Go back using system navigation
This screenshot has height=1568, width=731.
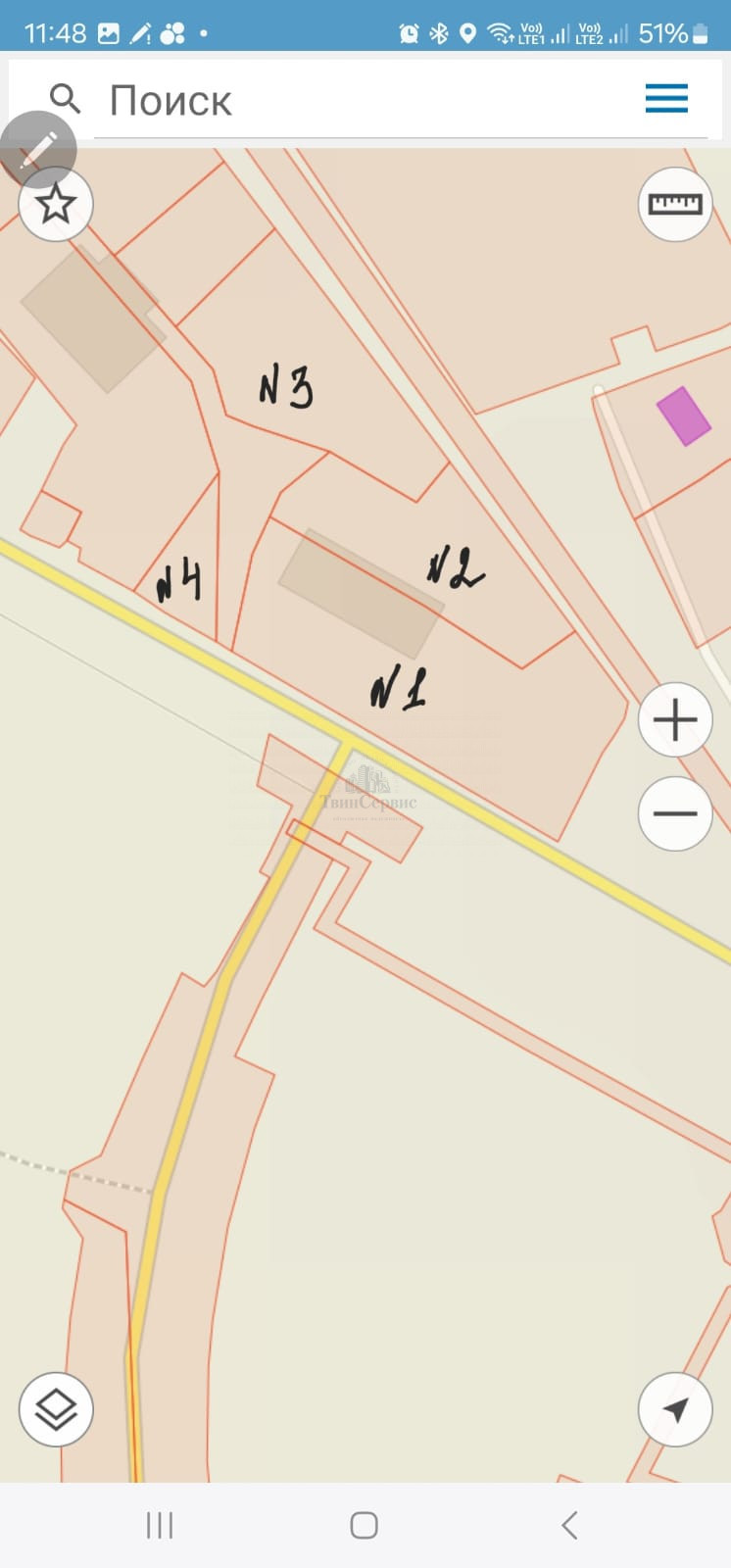tap(569, 1525)
